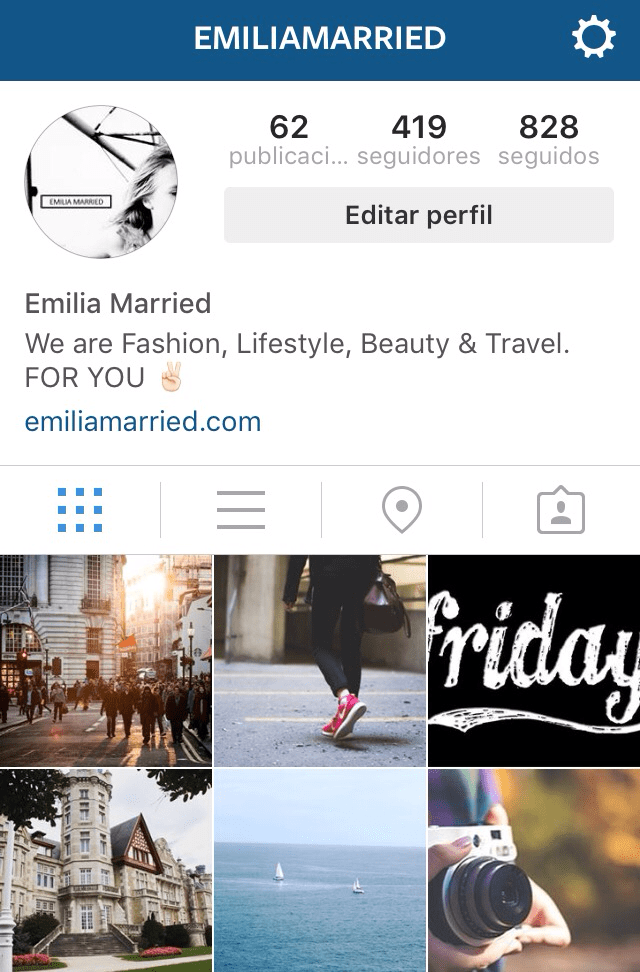View the 419 seguidores list

(x=418, y=141)
